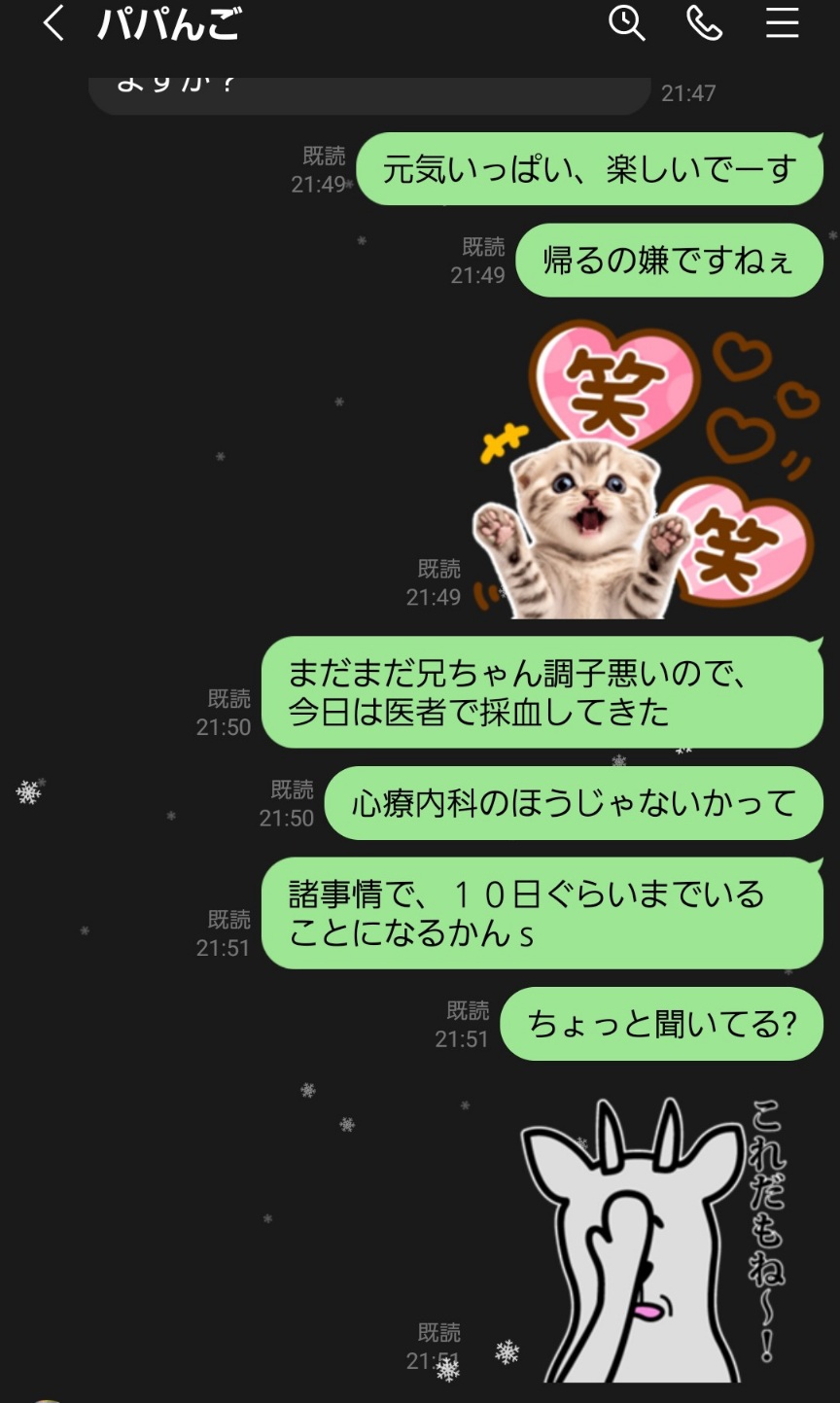This screenshot has height=1403, width=840.
Task: Go back from the パパんご chat
Action: tap(53, 23)
